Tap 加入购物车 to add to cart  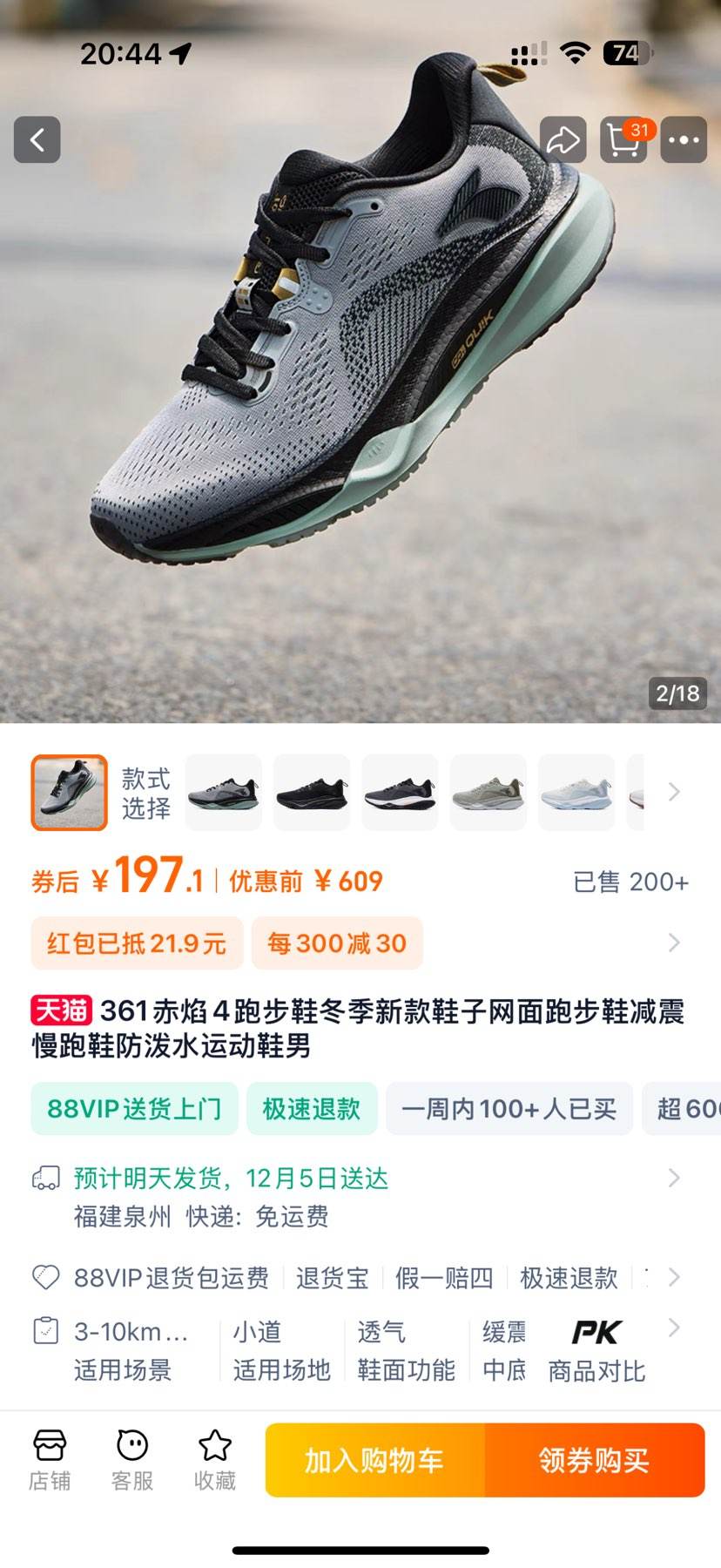click(374, 1461)
